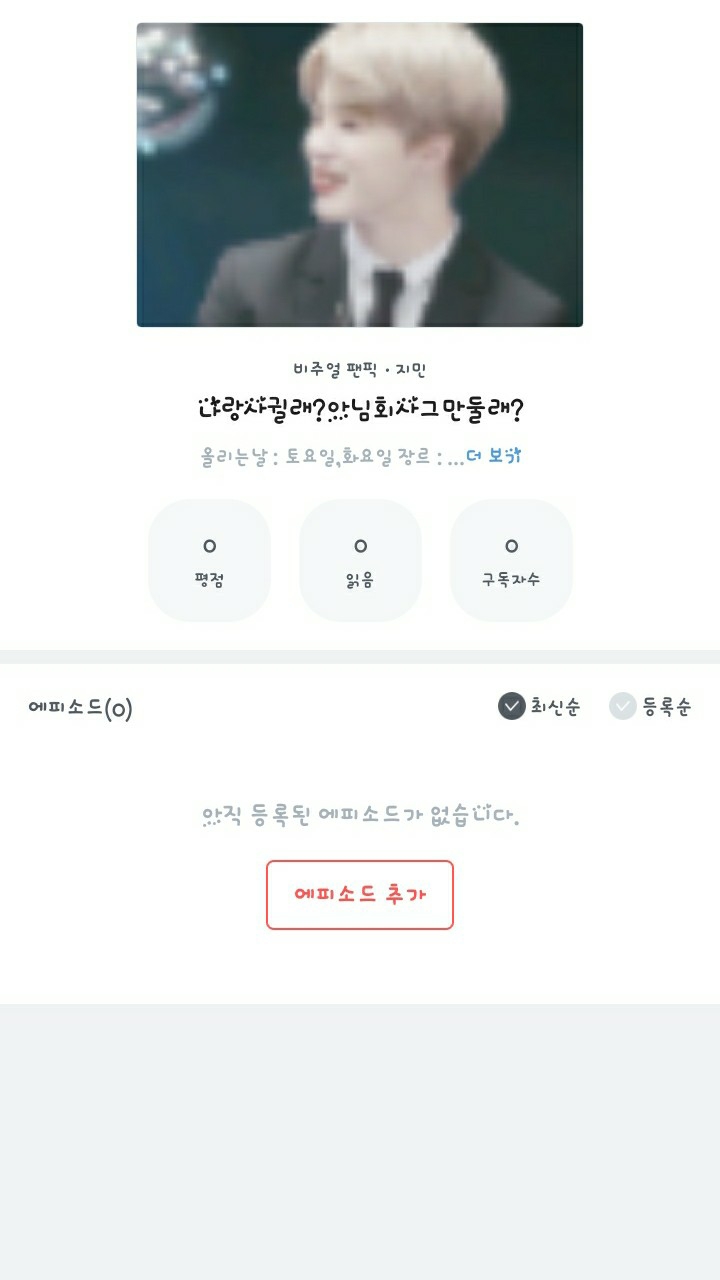
Task: Tap the 구독자수 subscriber stat box
Action: (511, 560)
